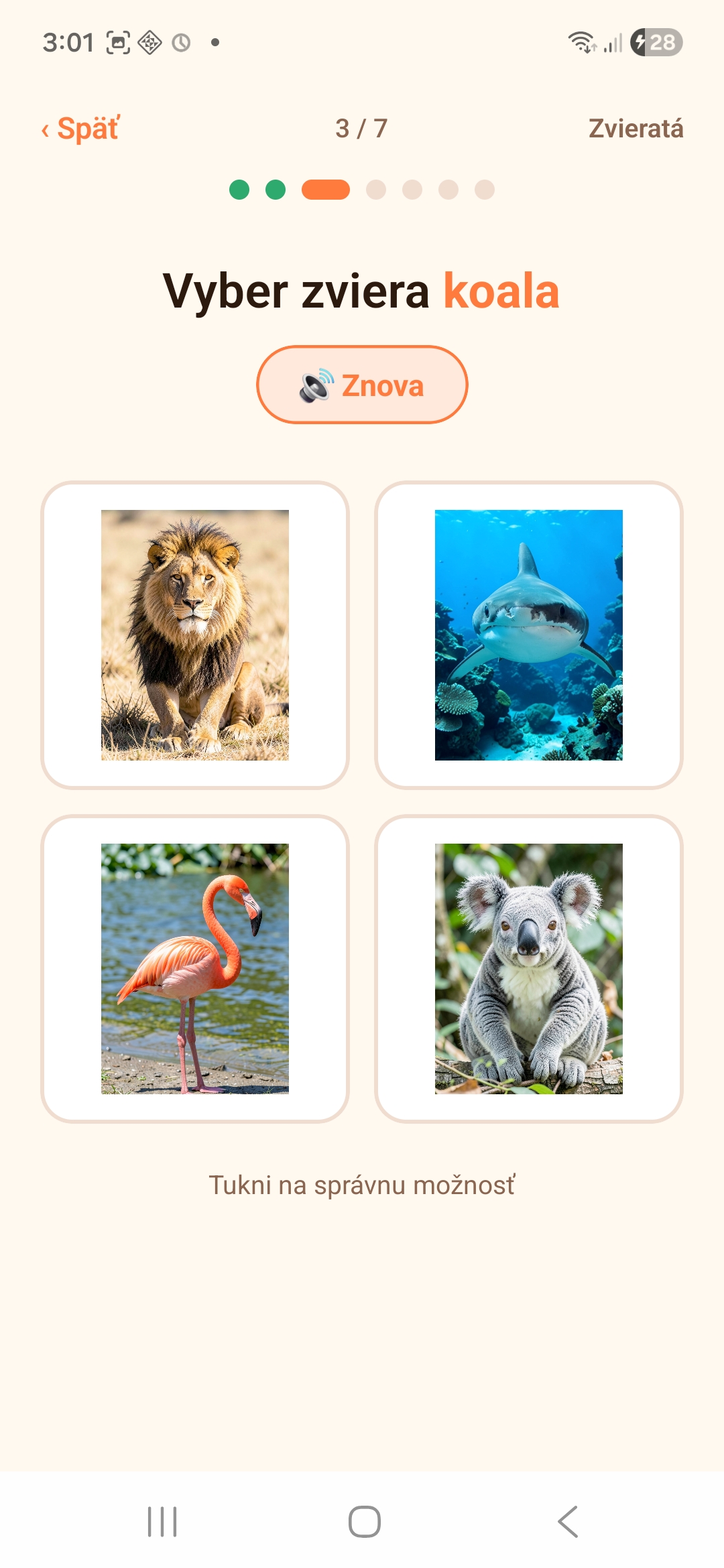Go to the home screen
Image resolution: width=724 pixels, height=1568 pixels.
click(x=365, y=1522)
